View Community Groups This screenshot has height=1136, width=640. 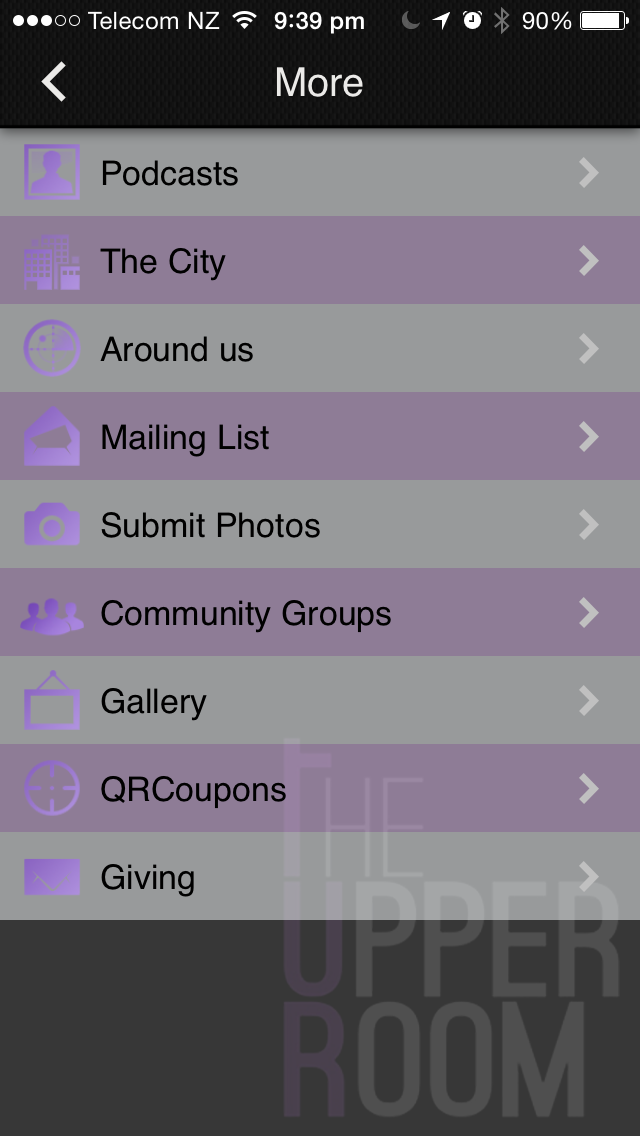(320, 613)
